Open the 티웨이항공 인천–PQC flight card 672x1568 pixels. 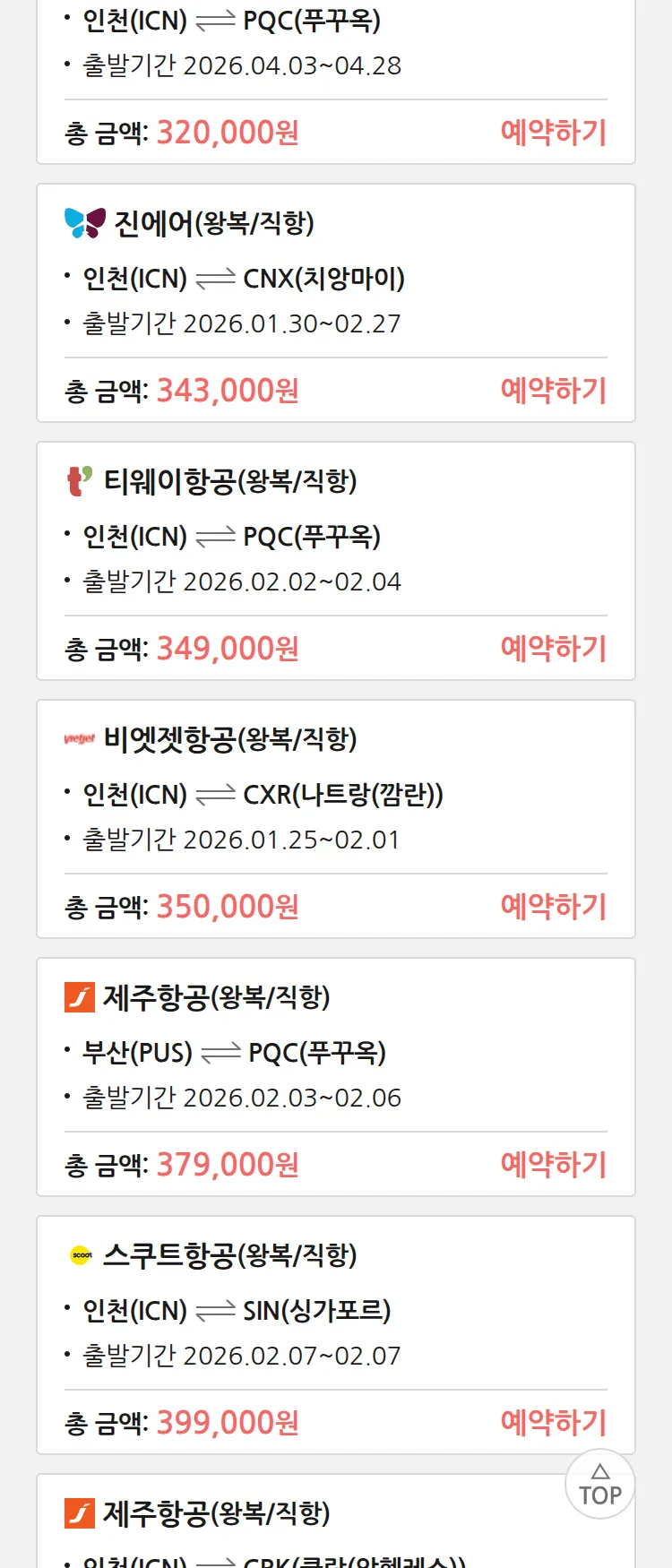coord(335,536)
